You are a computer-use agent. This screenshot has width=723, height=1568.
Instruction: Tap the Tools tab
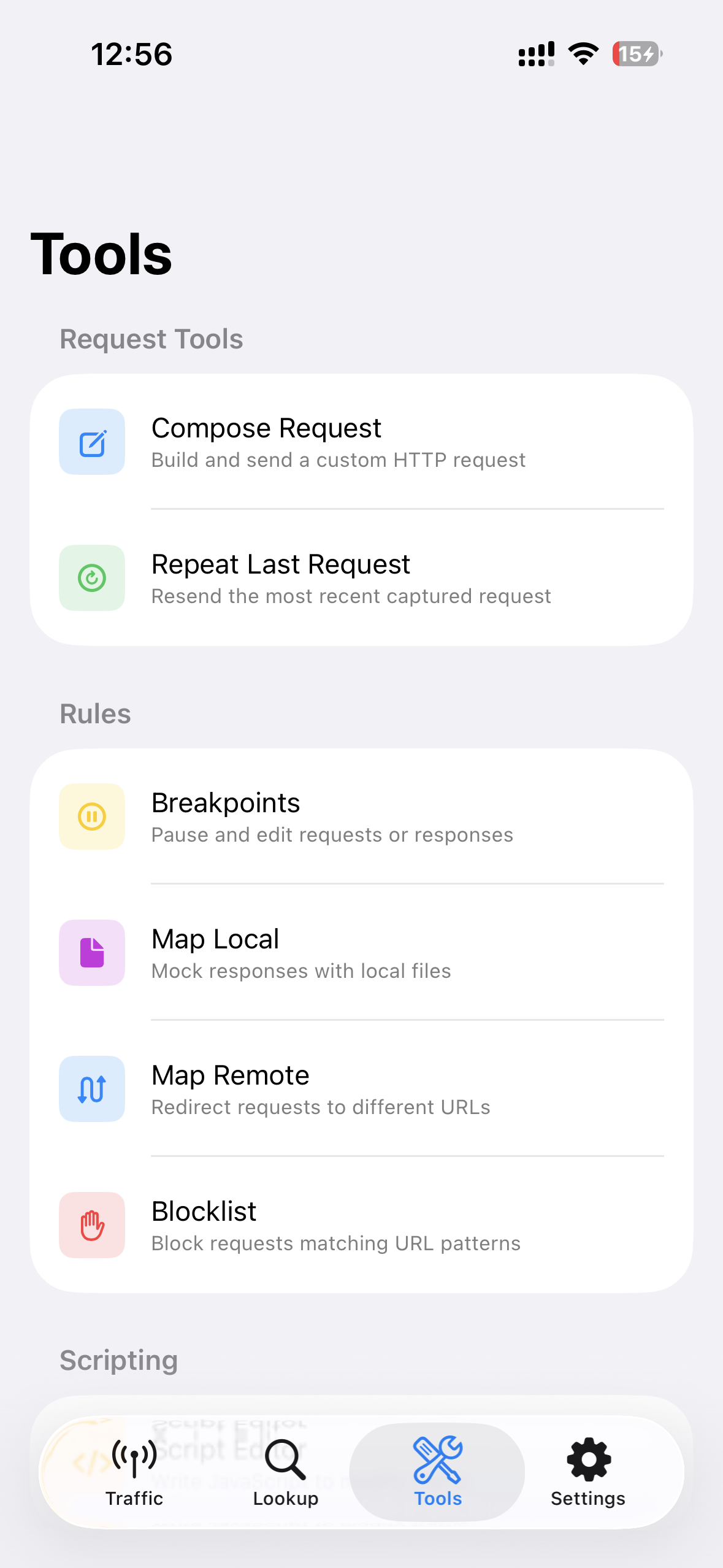[437, 1471]
